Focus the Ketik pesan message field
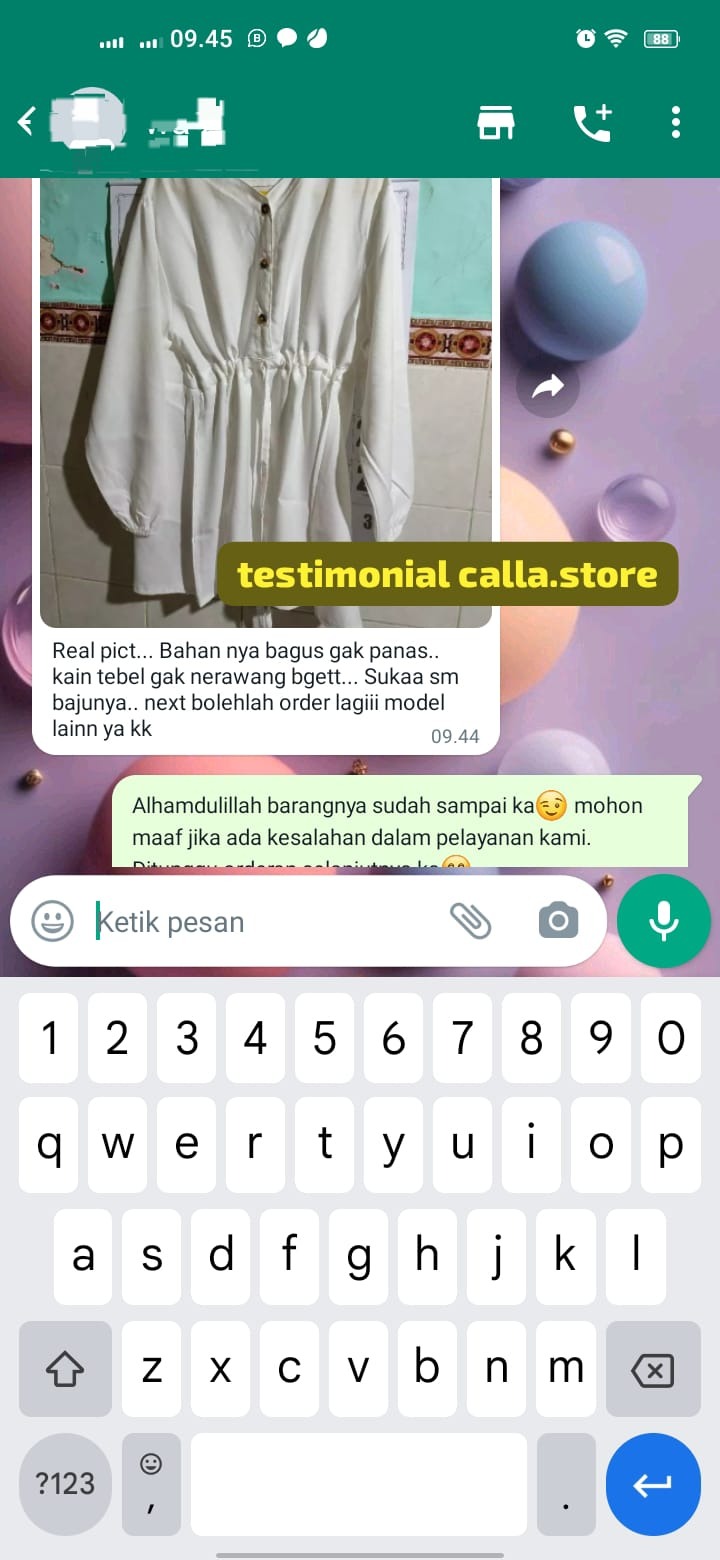The height and width of the screenshot is (1560, 720). (x=260, y=921)
